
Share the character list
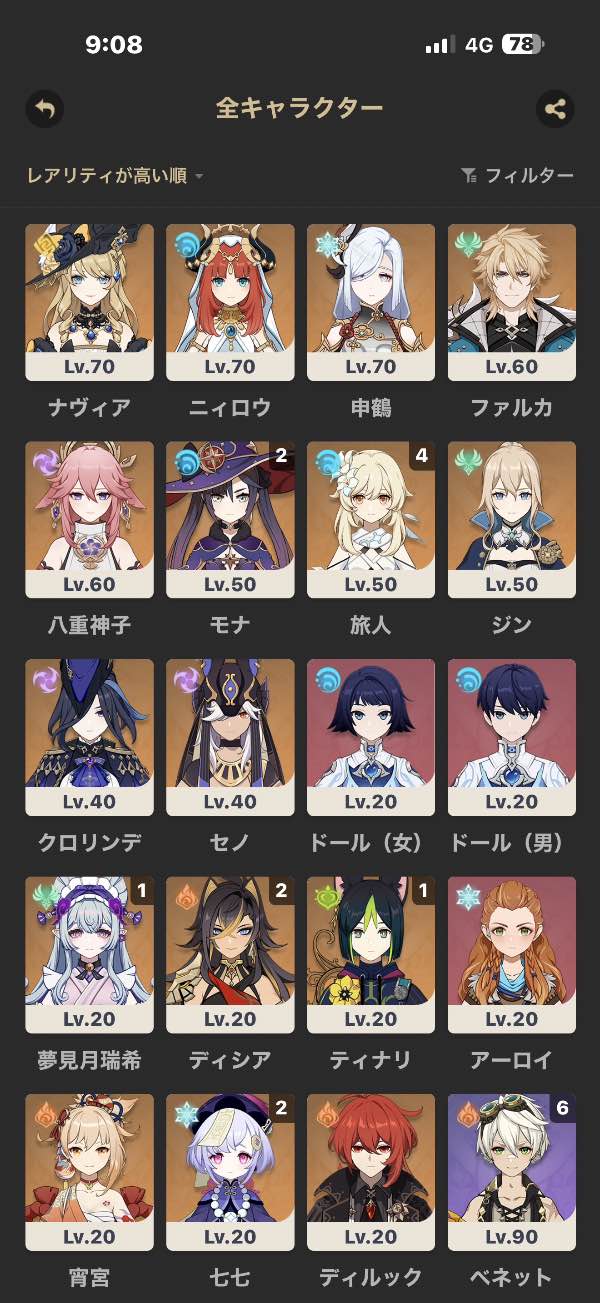point(555,108)
